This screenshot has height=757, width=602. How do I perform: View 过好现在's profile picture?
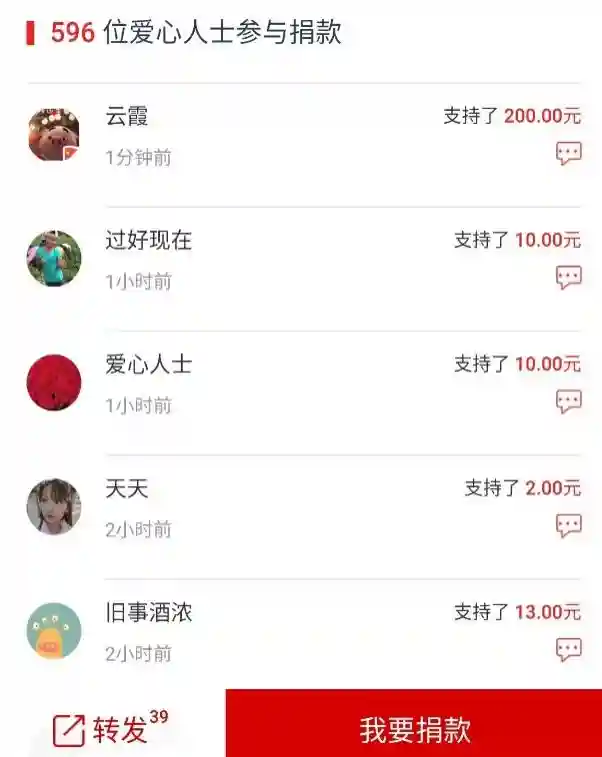54,259
